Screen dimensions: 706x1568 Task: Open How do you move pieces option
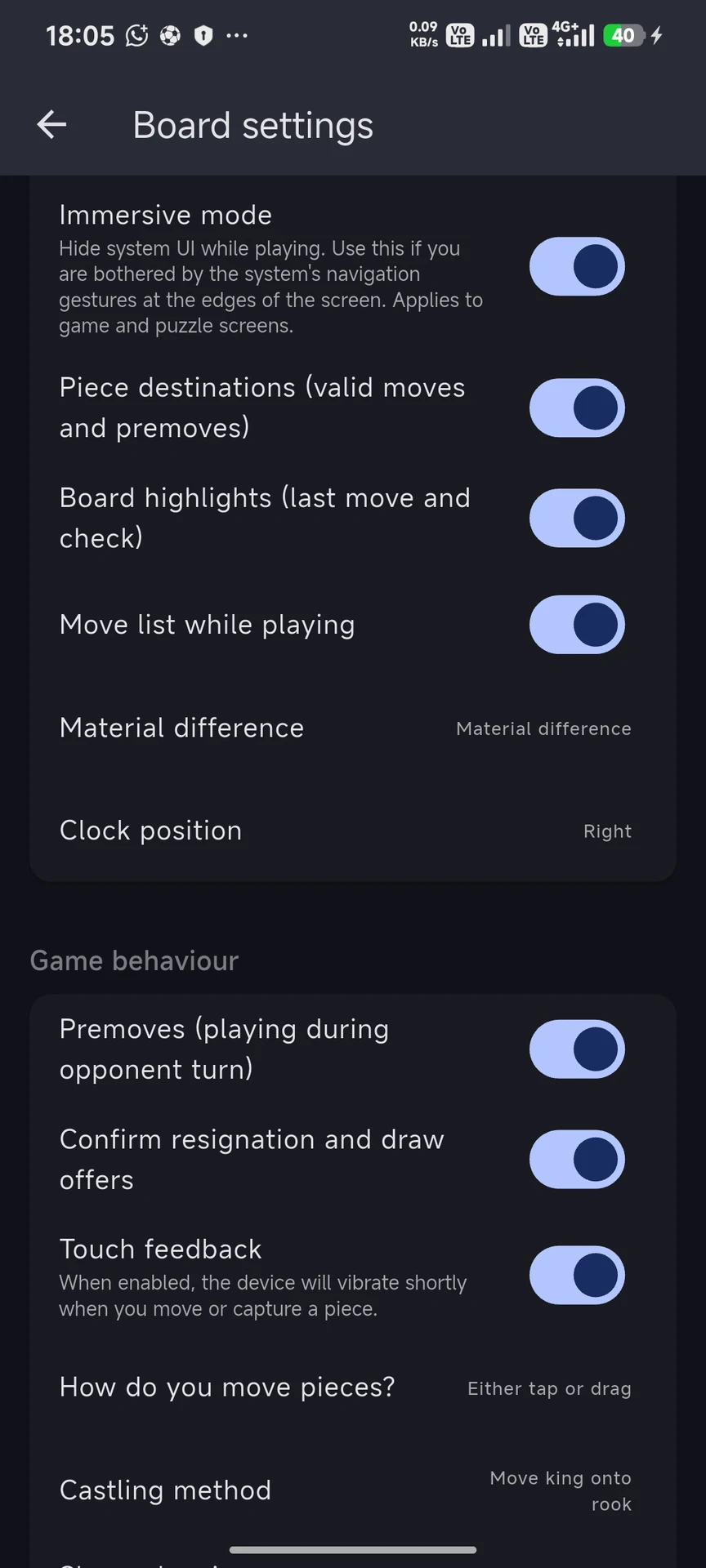tap(351, 1388)
